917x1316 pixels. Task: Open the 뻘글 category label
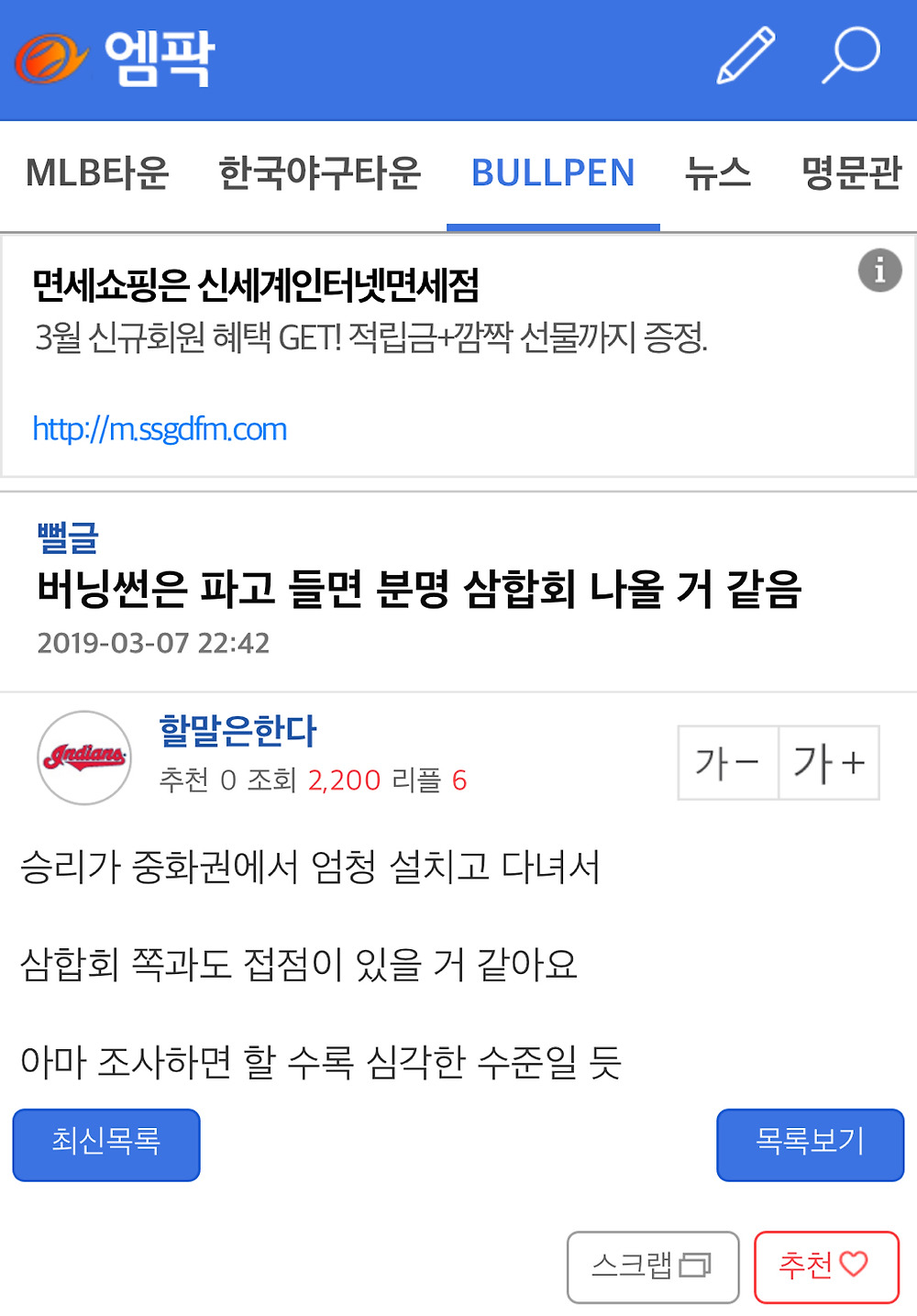coord(68,537)
